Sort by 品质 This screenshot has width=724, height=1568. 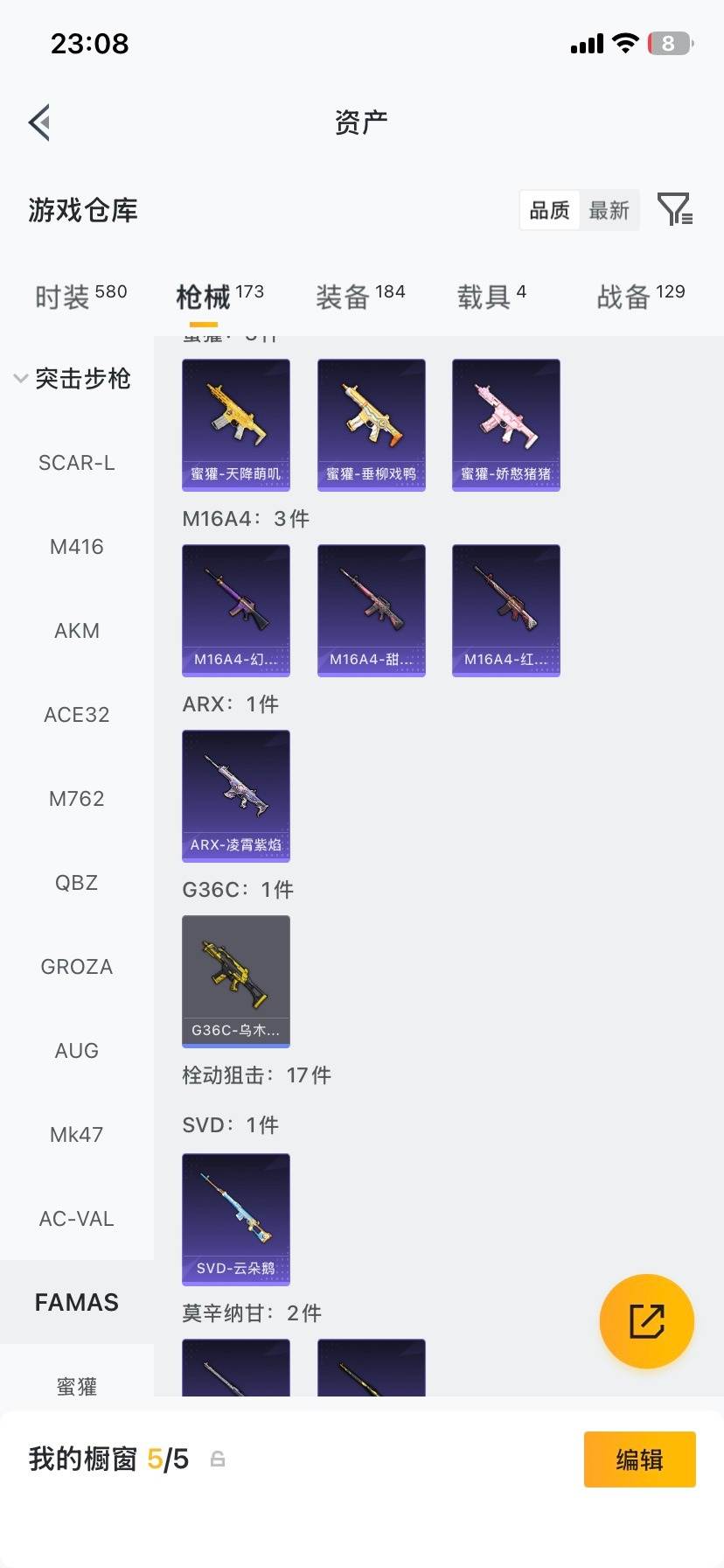click(549, 210)
